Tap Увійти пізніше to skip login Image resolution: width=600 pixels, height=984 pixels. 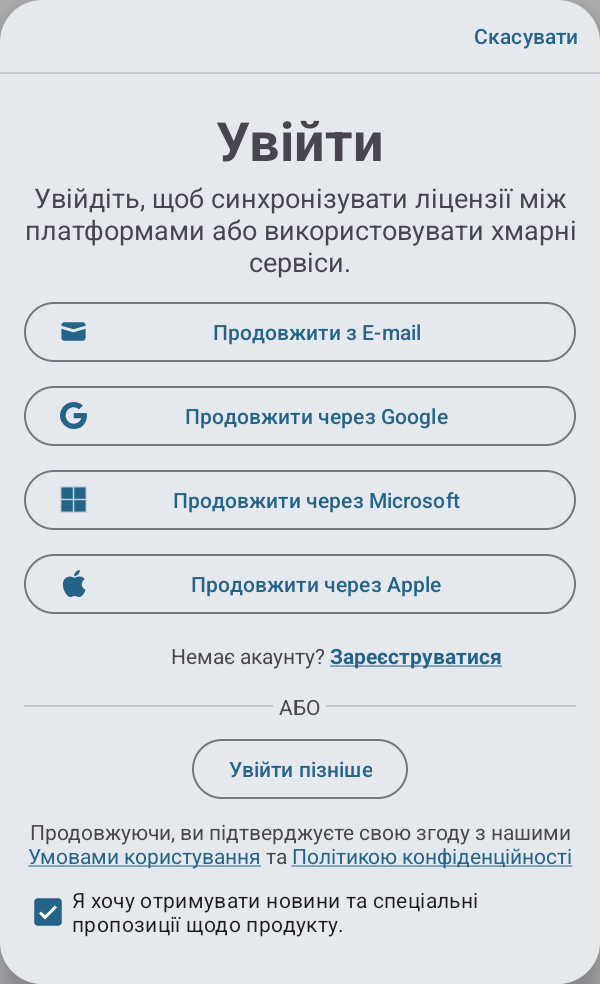coord(300,769)
